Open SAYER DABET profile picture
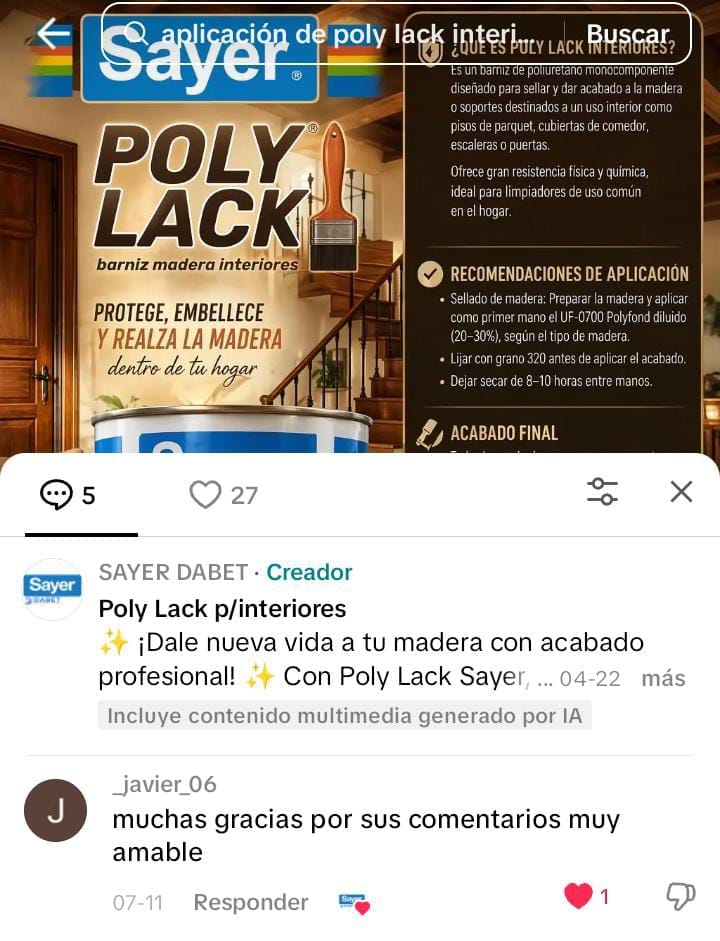The image size is (720, 941). click(x=53, y=589)
